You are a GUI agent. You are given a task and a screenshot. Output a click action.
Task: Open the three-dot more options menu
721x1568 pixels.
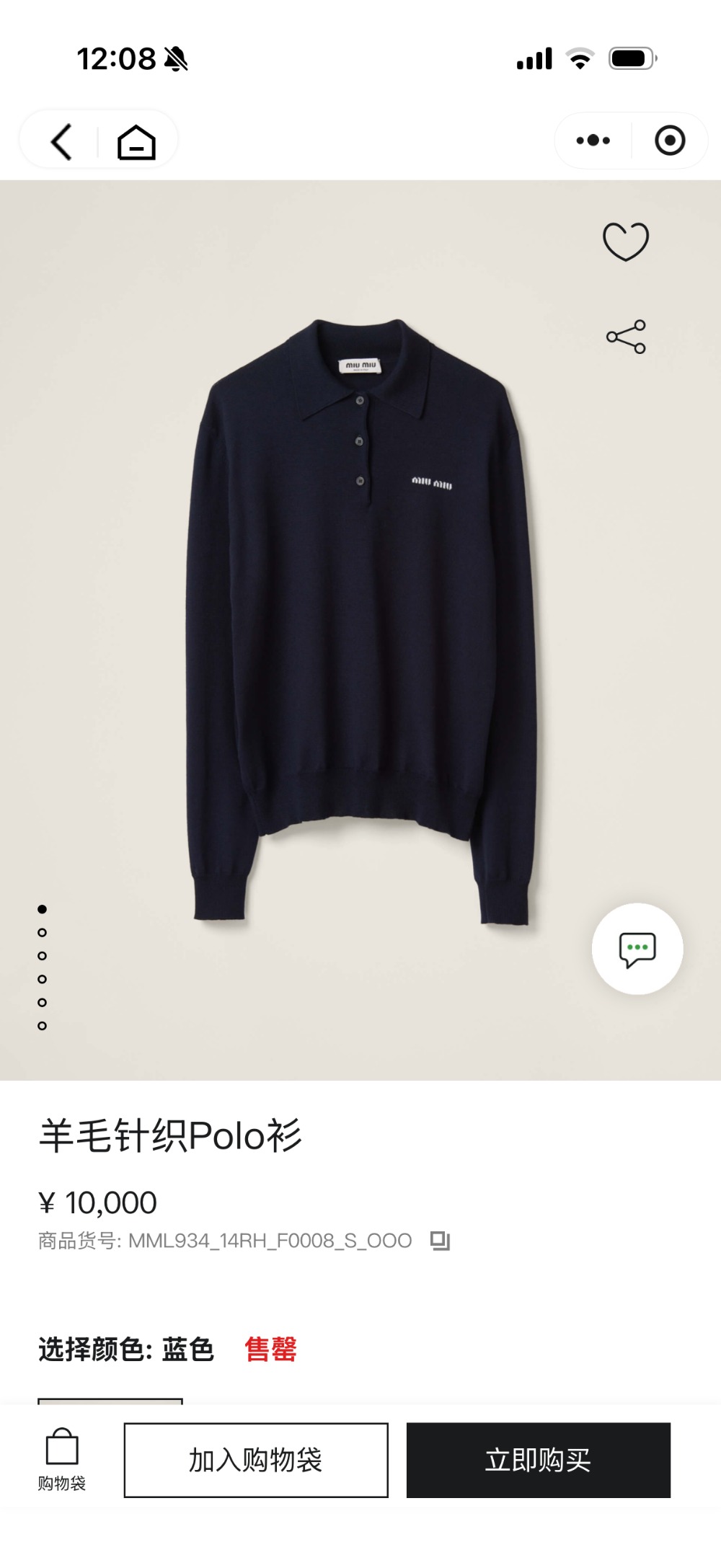pos(593,141)
